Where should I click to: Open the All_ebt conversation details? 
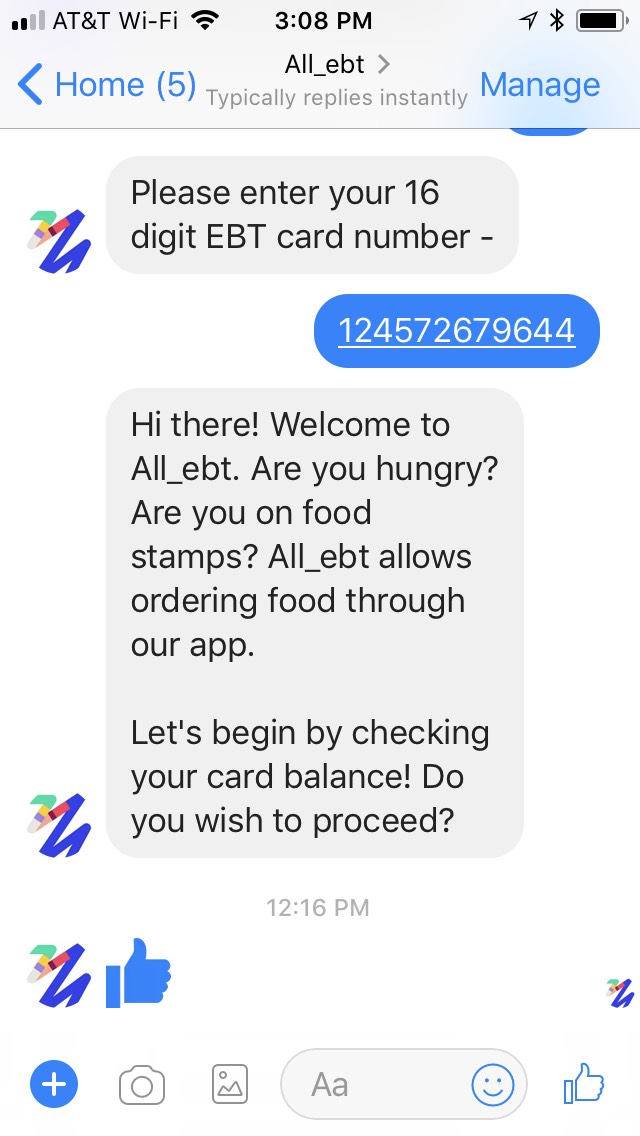336,66
